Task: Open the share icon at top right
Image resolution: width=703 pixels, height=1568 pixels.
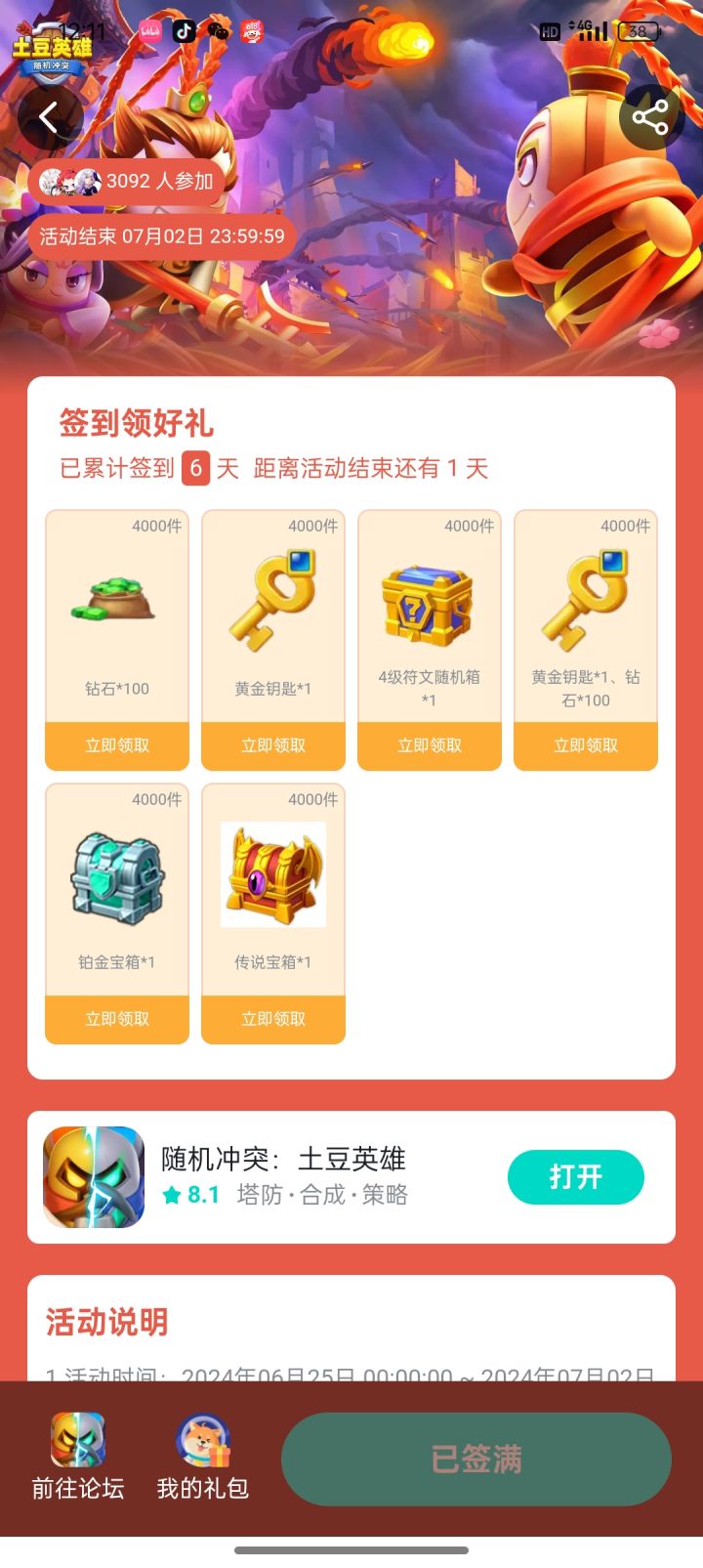Action: [x=649, y=116]
